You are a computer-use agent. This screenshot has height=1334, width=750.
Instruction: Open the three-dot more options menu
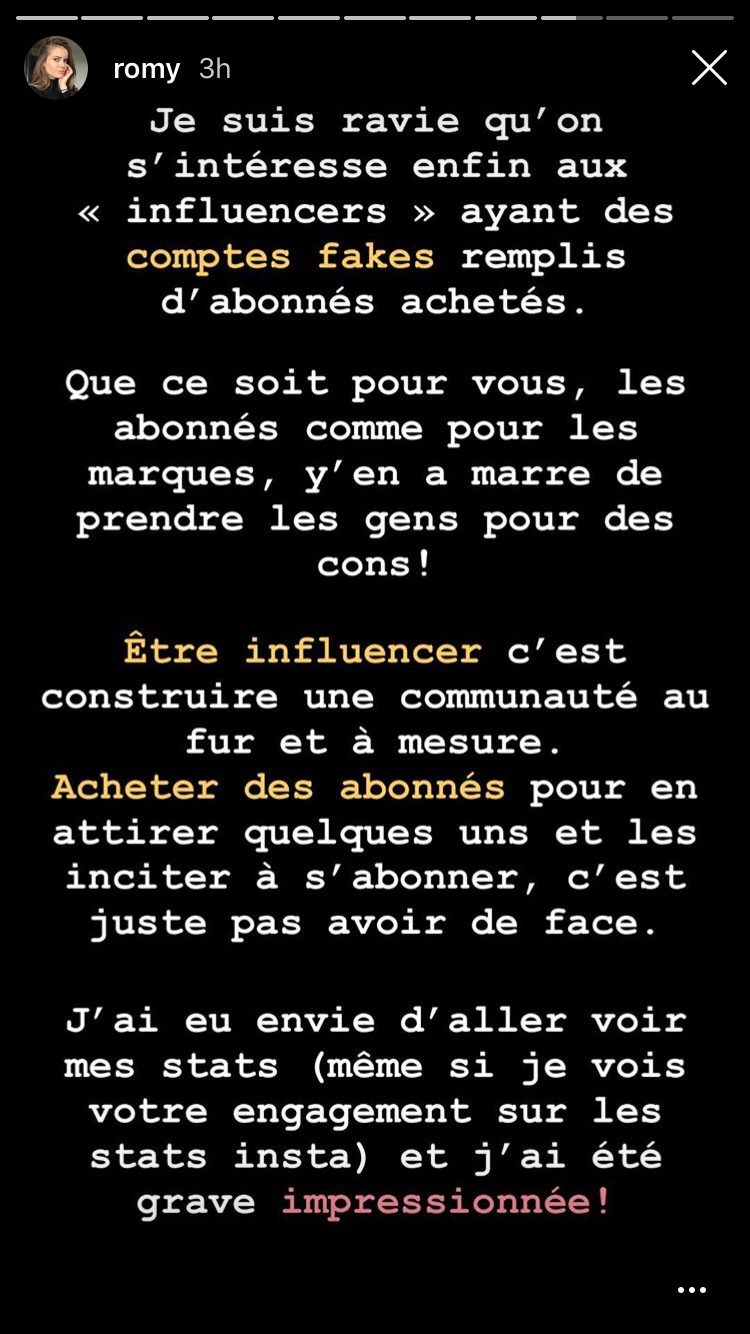(x=692, y=1290)
